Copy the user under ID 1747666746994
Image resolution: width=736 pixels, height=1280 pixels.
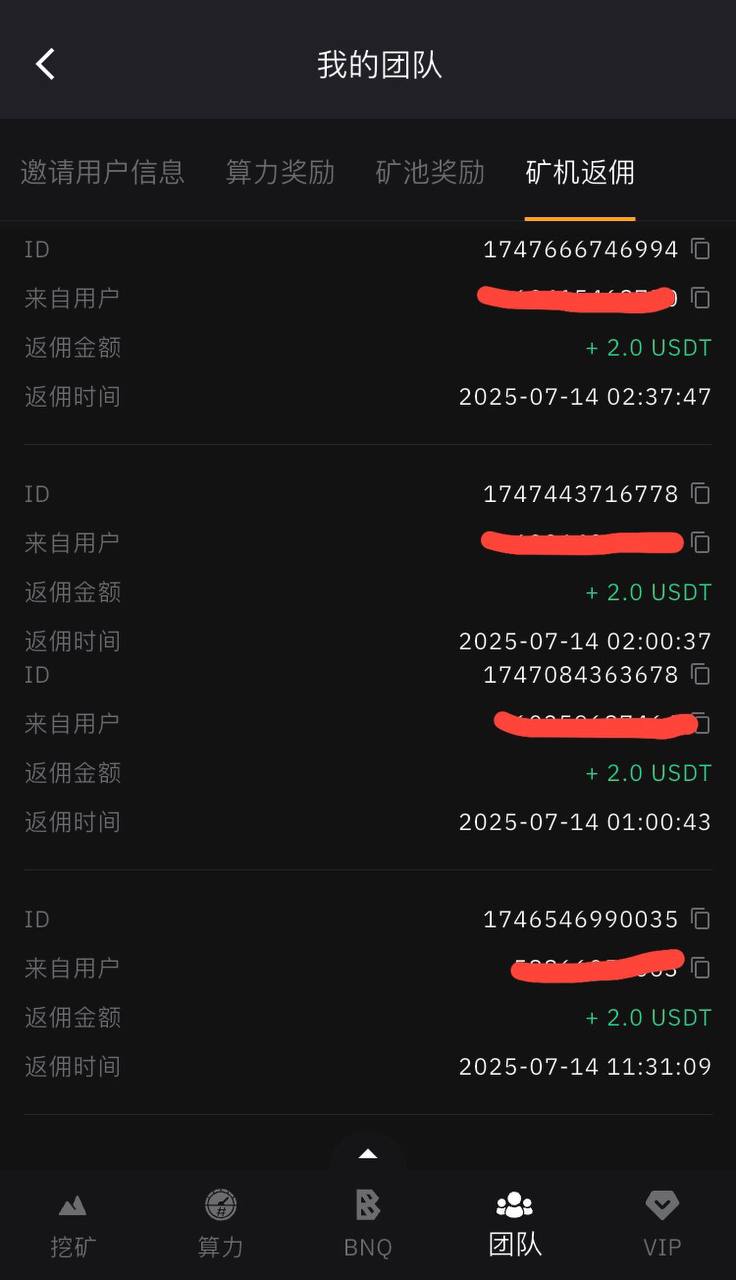click(701, 298)
